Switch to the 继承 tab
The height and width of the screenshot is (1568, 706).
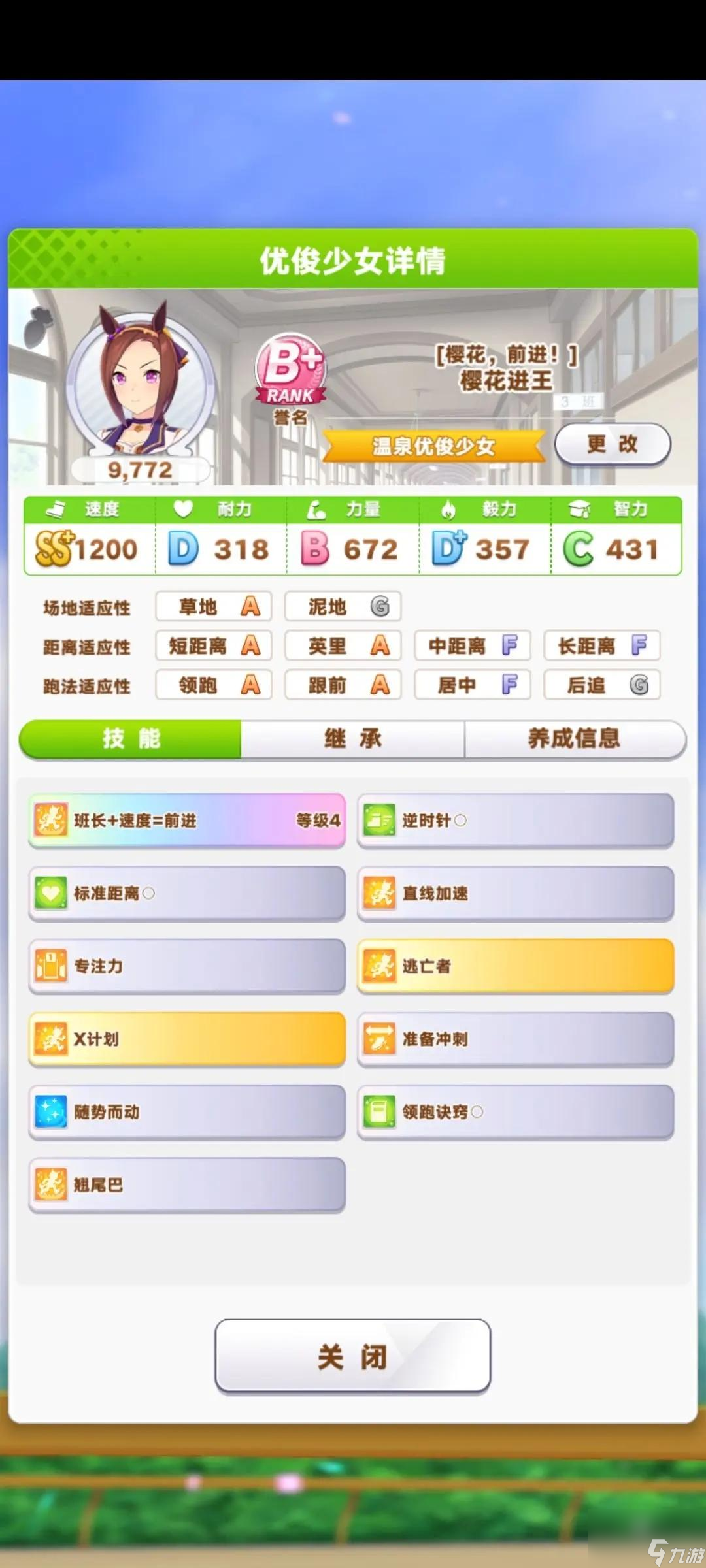(x=353, y=739)
